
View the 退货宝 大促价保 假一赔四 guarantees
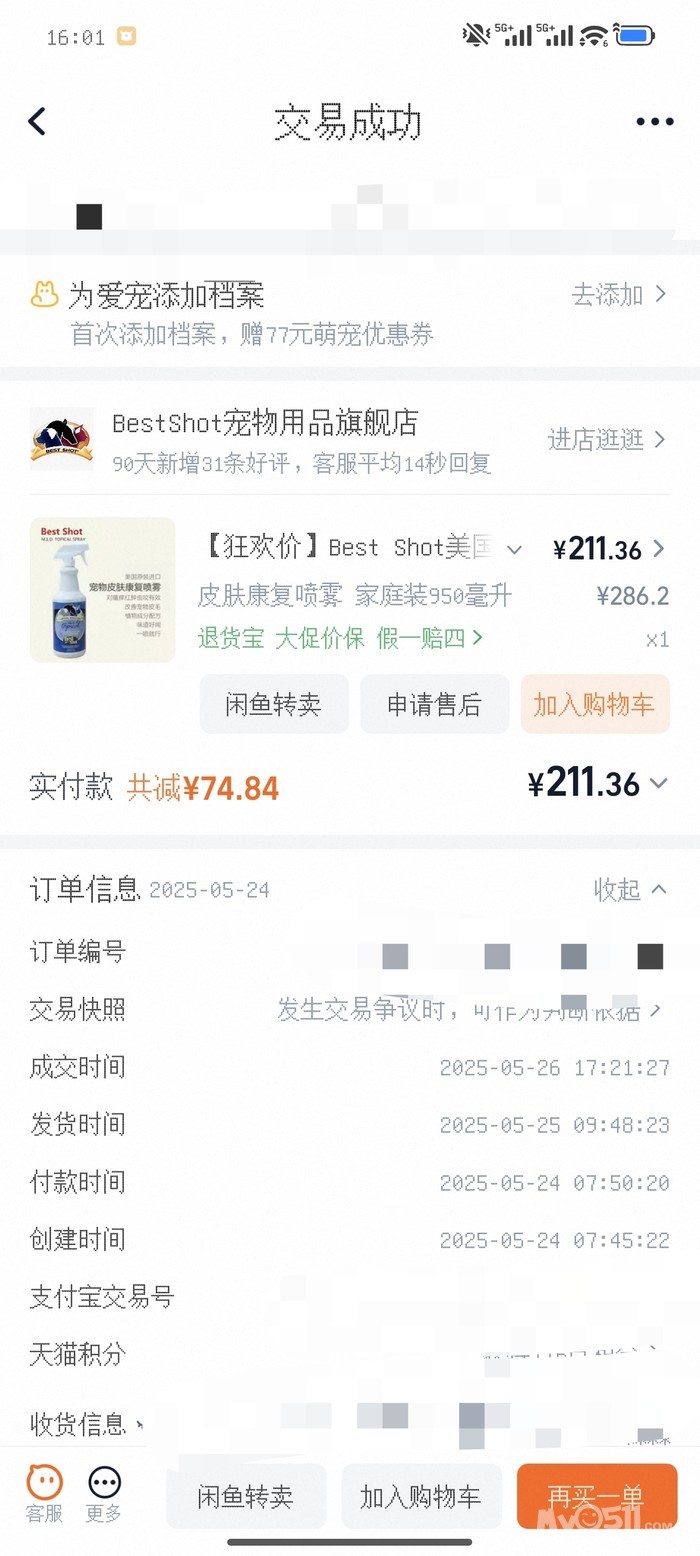coord(340,638)
